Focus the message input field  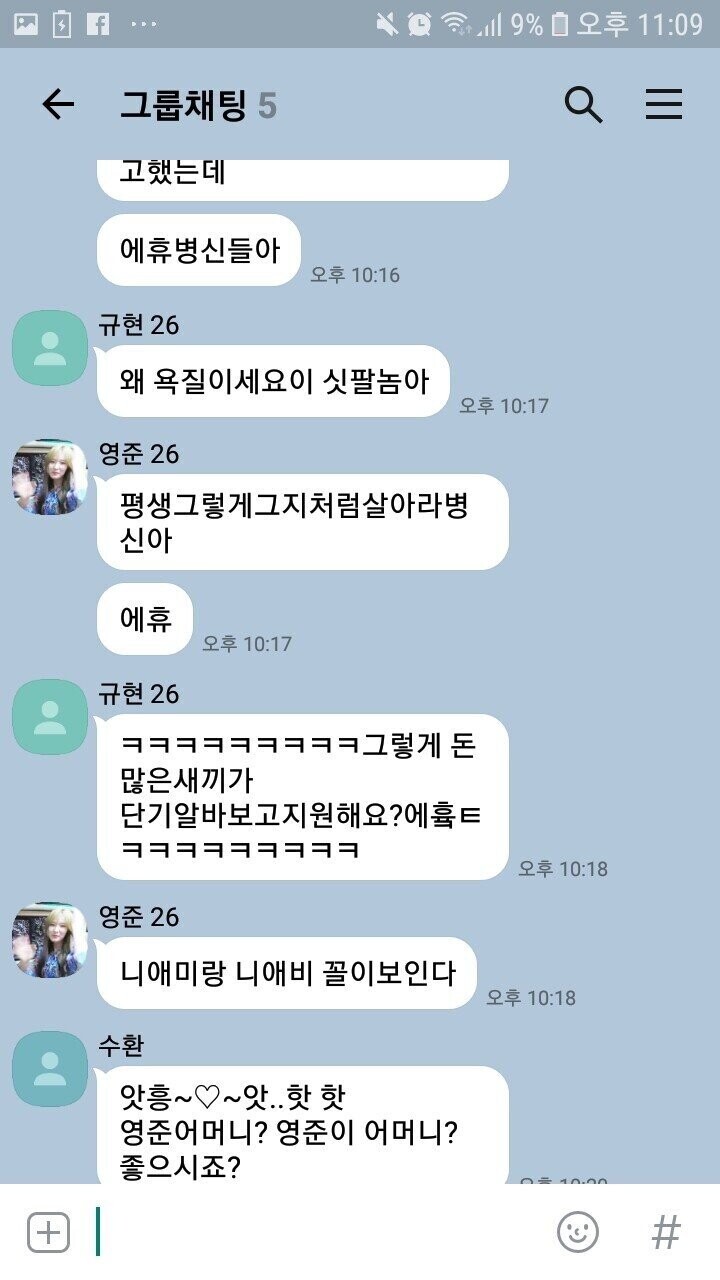pyautogui.click(x=320, y=1232)
